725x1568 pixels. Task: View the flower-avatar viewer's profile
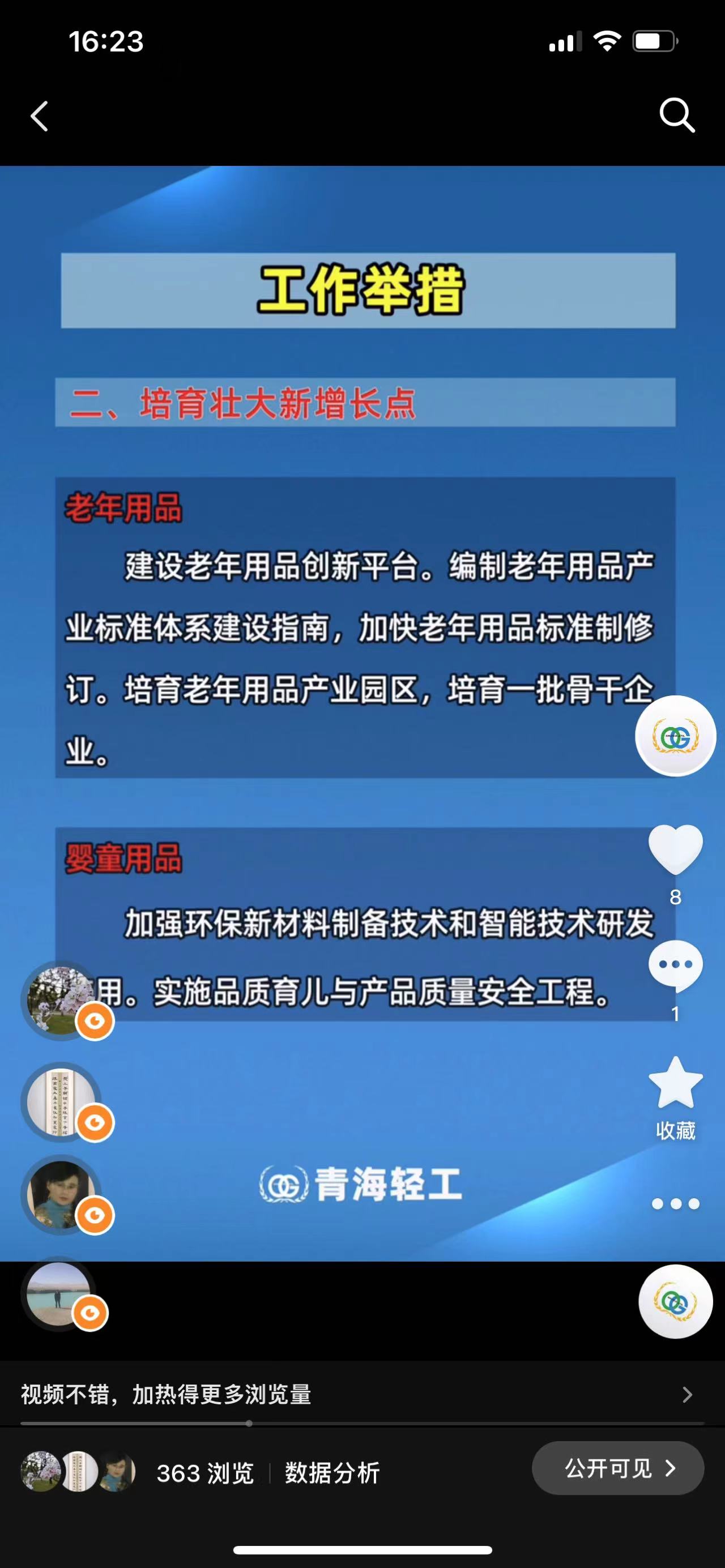click(x=61, y=1000)
